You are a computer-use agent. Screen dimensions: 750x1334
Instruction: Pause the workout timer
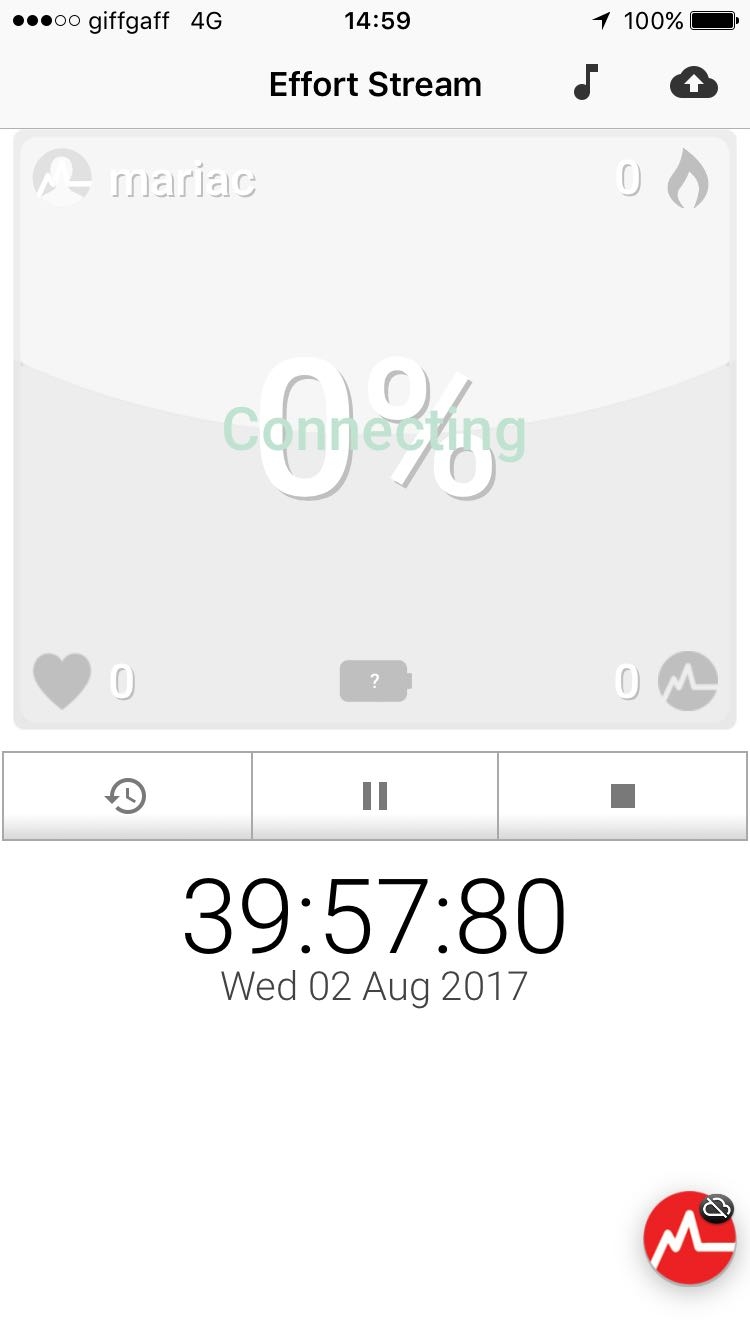coord(375,796)
